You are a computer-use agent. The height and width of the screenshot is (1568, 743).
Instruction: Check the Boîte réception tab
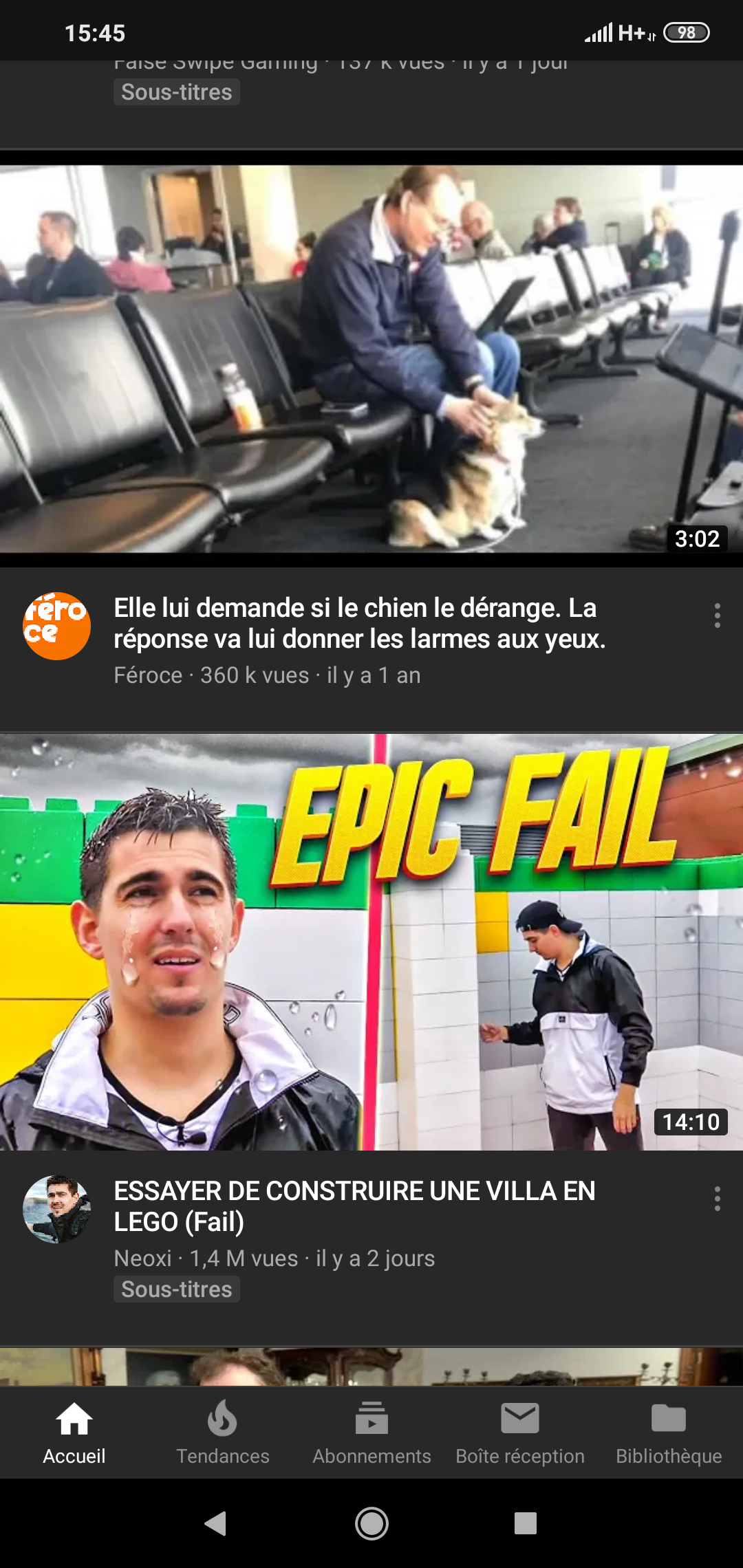pyautogui.click(x=520, y=1432)
